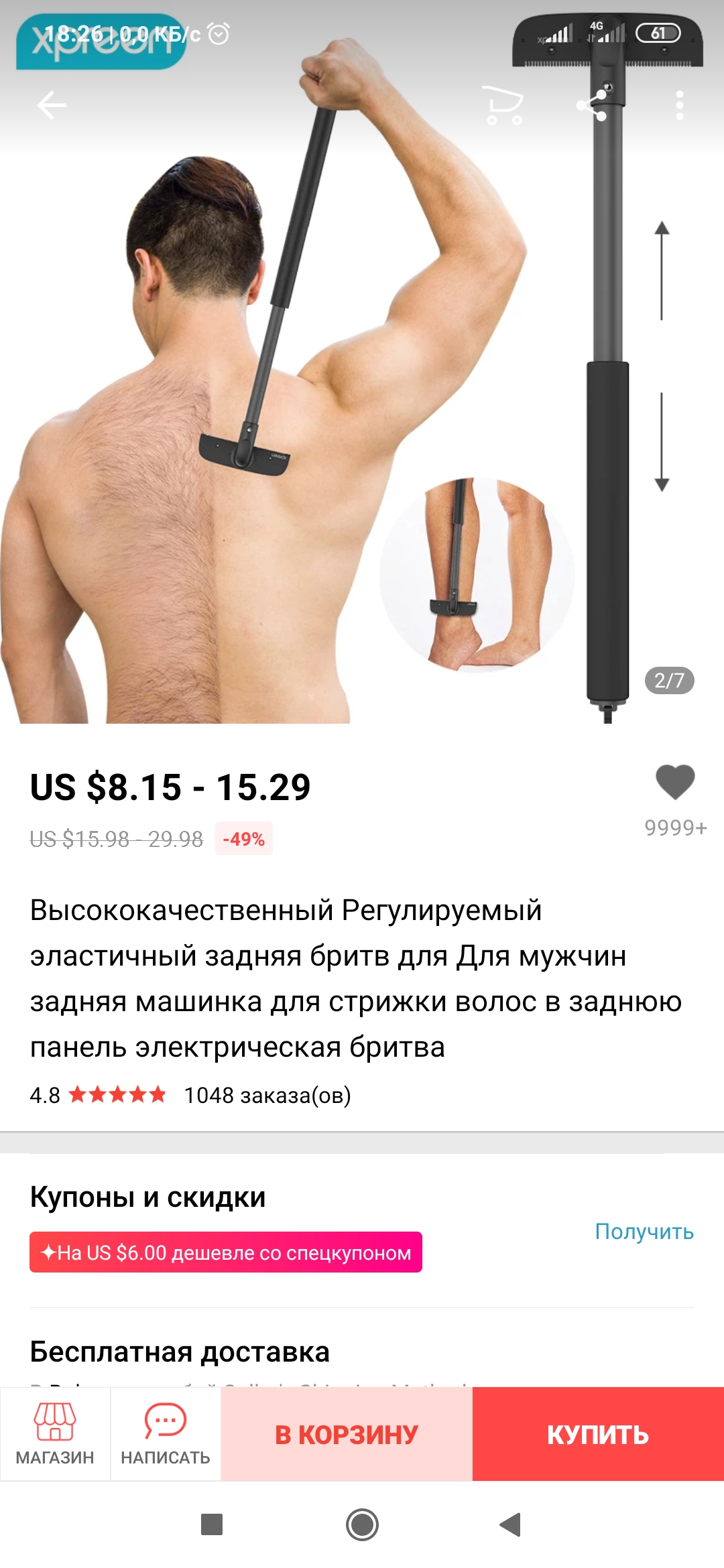Go to the system home screen

pos(362,1524)
